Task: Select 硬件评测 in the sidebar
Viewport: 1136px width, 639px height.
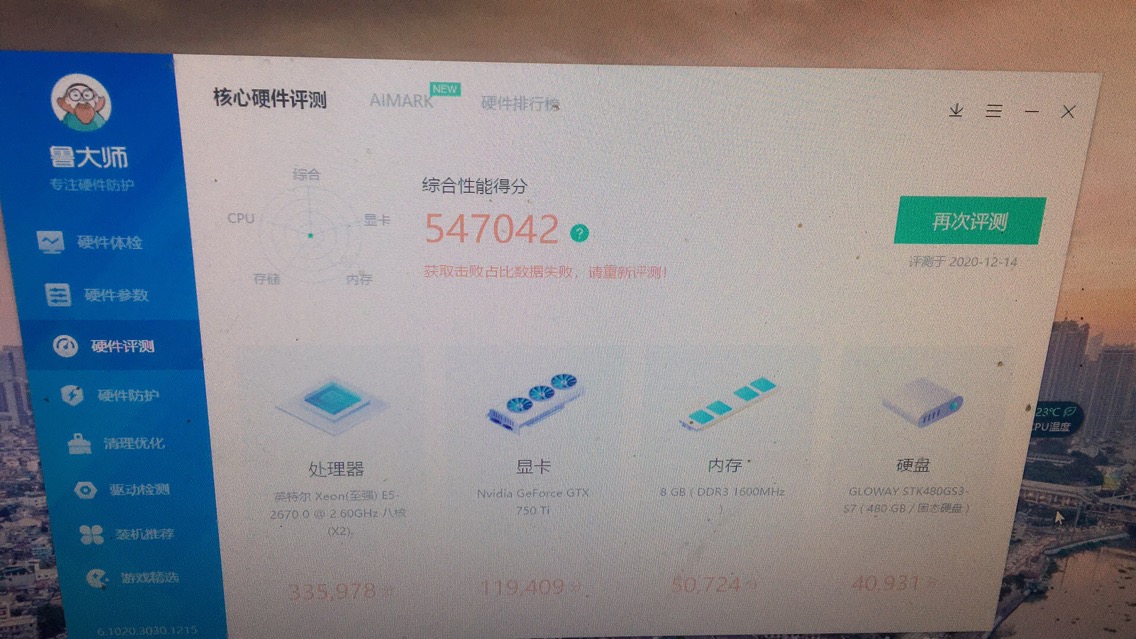Action: tap(121, 346)
